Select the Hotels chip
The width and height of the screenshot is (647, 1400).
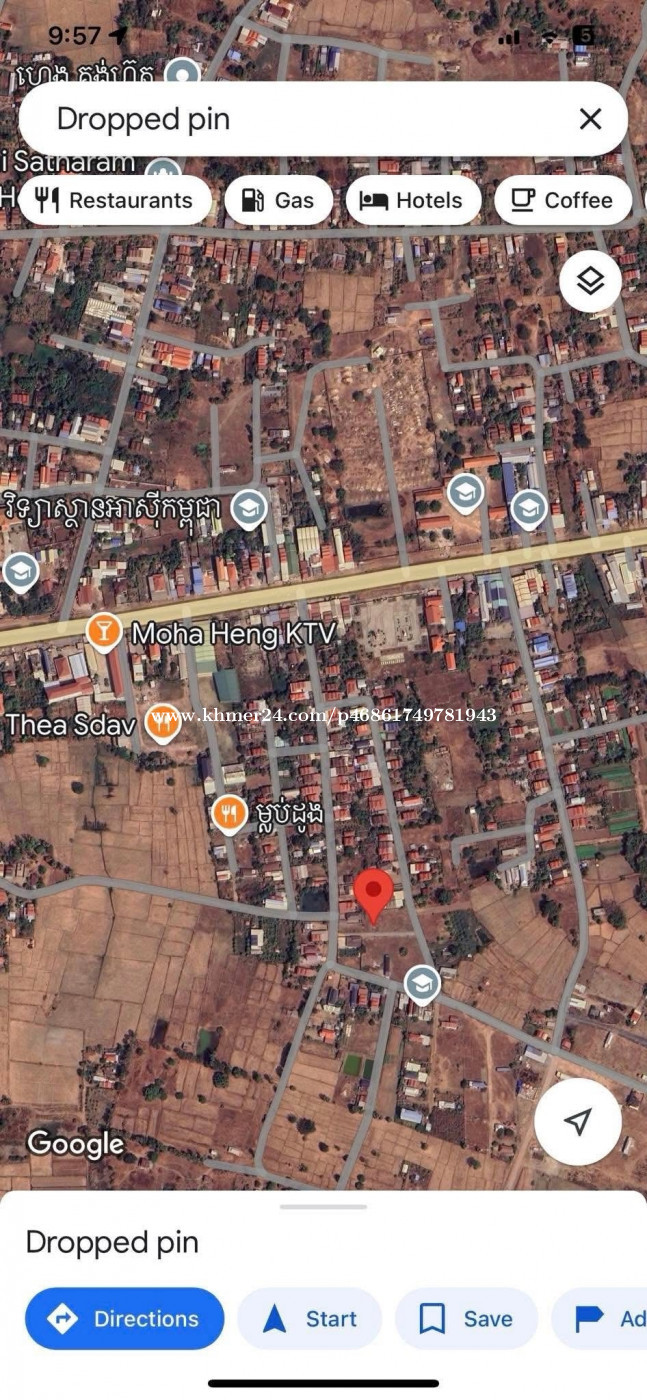click(x=414, y=201)
